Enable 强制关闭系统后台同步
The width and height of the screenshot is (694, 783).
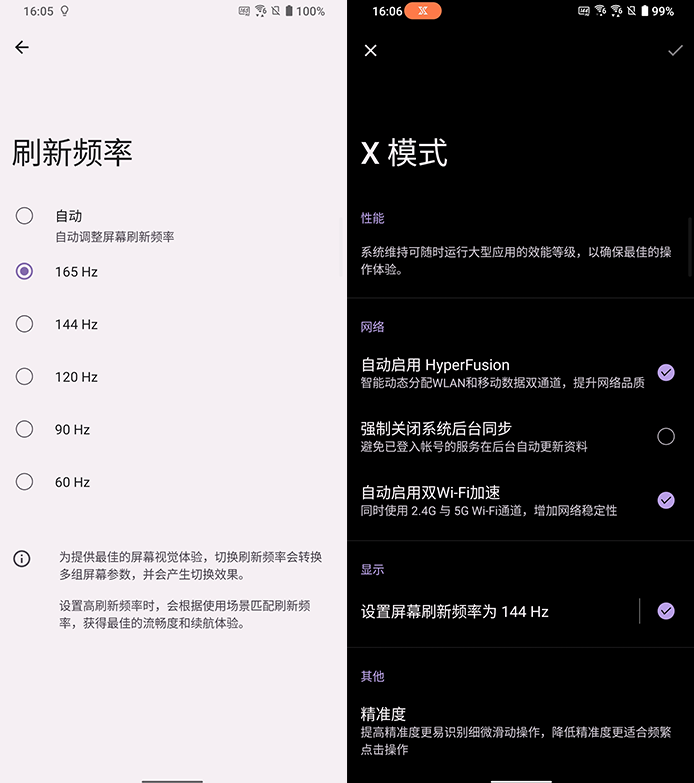(666, 436)
